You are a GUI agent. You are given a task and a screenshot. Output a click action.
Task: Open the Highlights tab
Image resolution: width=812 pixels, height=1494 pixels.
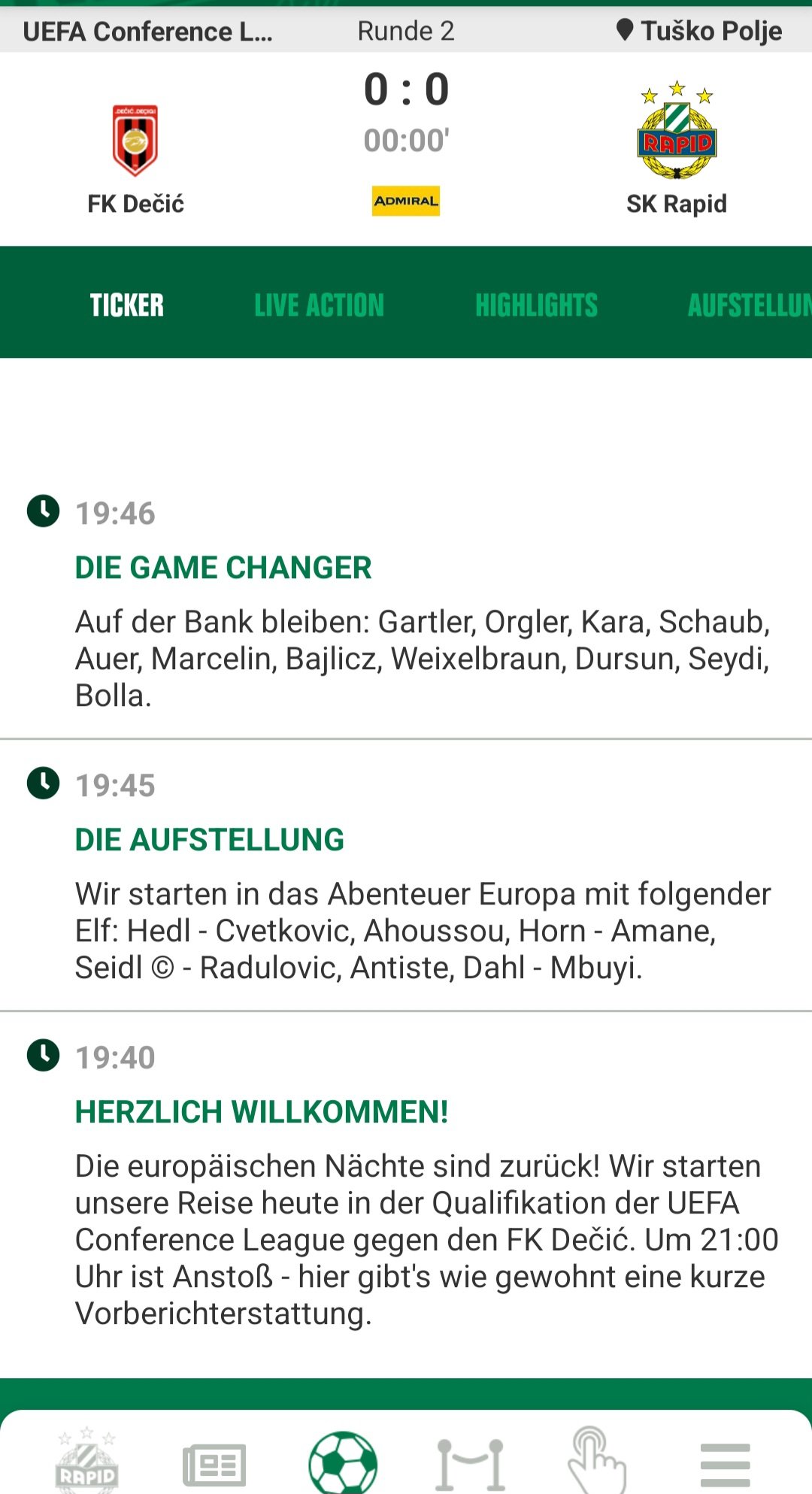537,305
